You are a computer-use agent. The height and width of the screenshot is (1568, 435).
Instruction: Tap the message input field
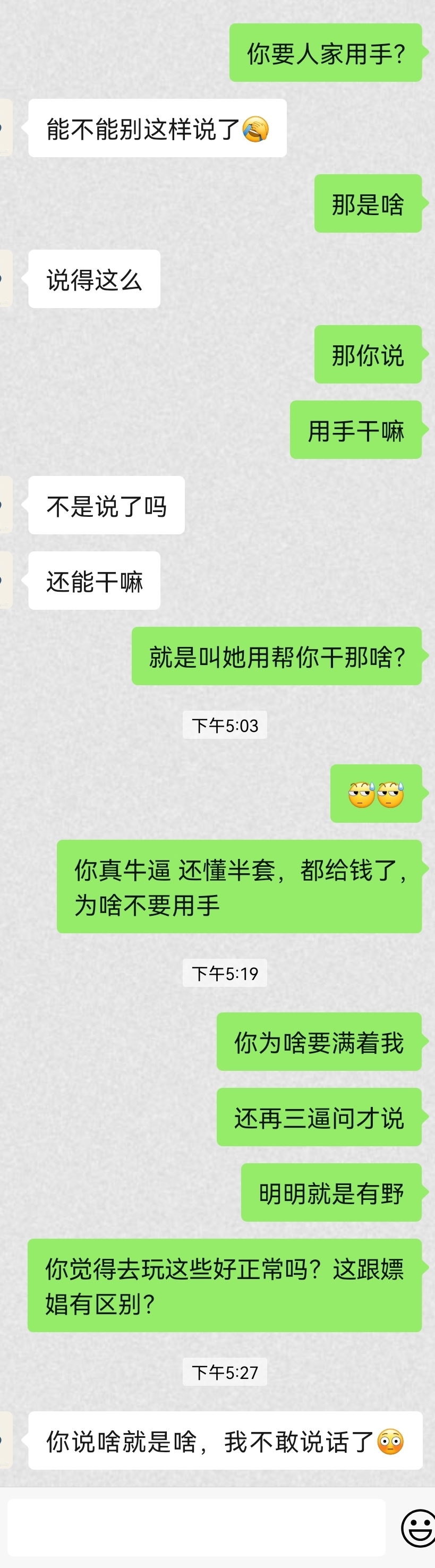196,1527
